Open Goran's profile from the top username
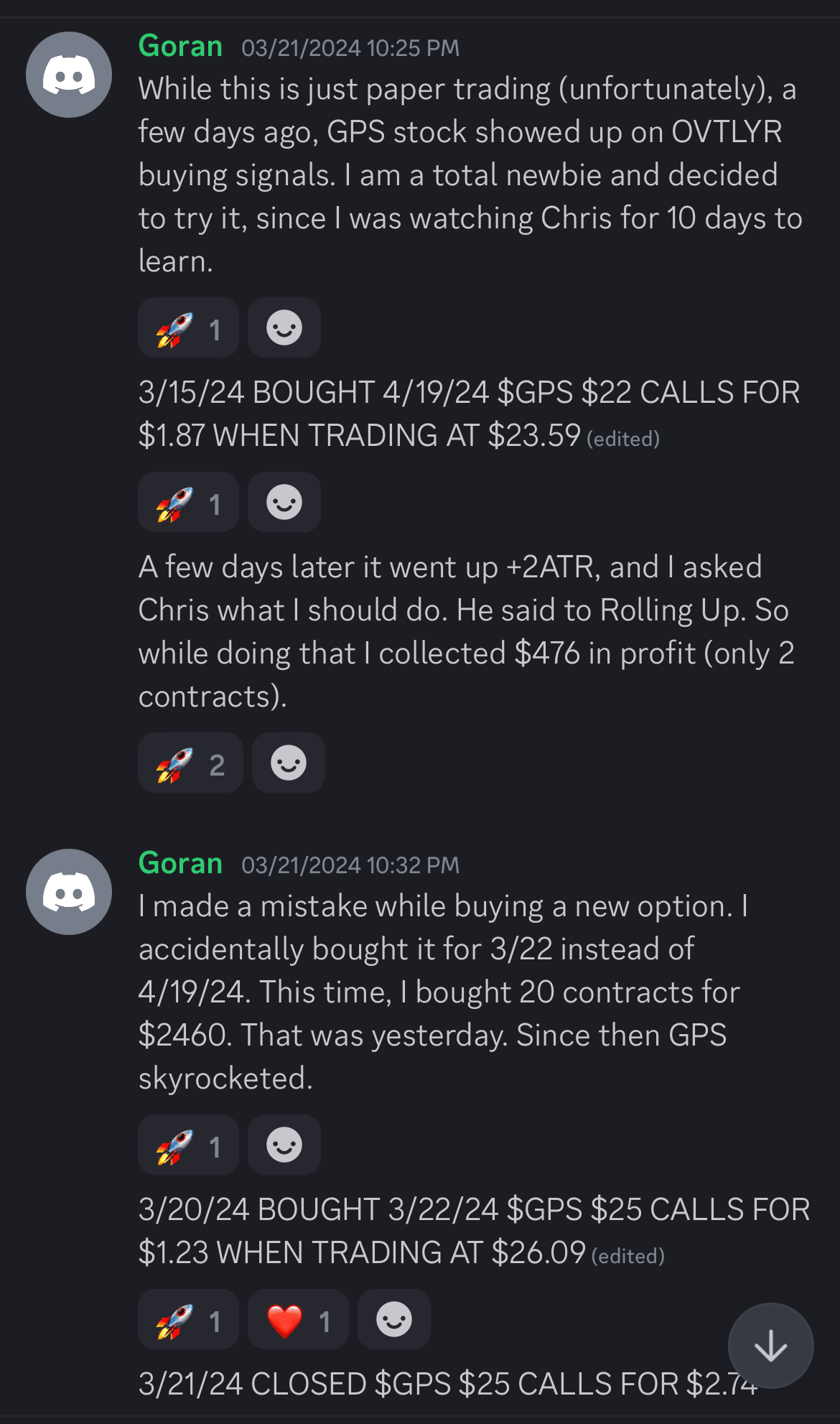This screenshot has height=1424, width=840. click(179, 46)
